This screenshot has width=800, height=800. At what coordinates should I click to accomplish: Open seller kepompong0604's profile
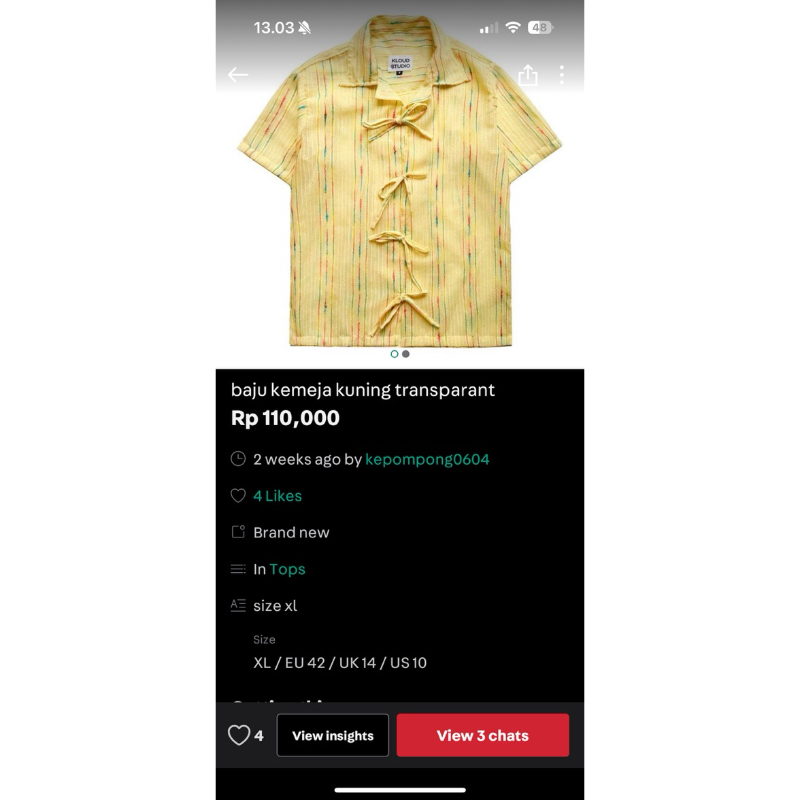[427, 459]
